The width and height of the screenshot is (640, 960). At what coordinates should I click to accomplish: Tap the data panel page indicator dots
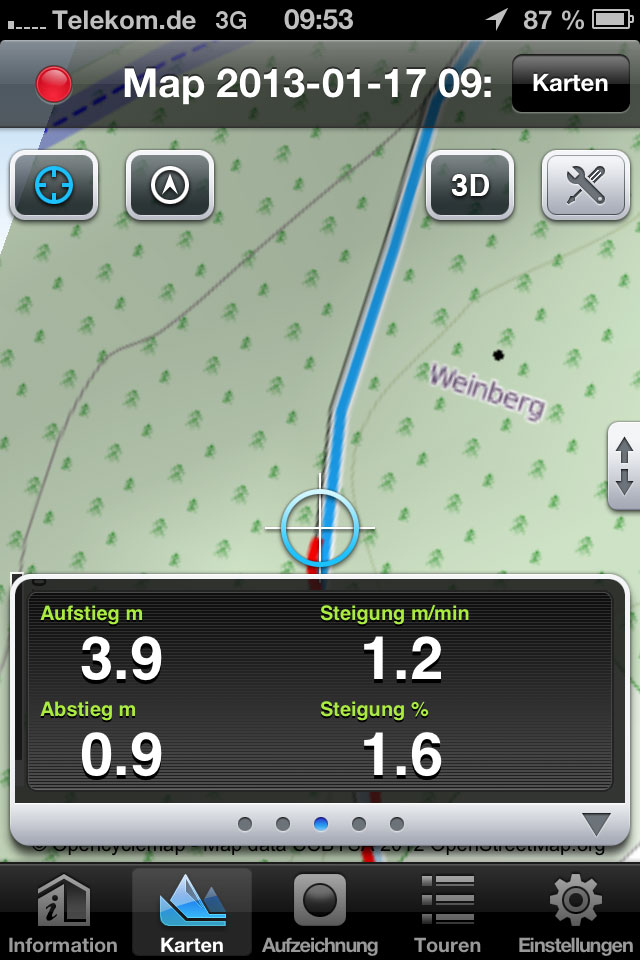tap(320, 824)
